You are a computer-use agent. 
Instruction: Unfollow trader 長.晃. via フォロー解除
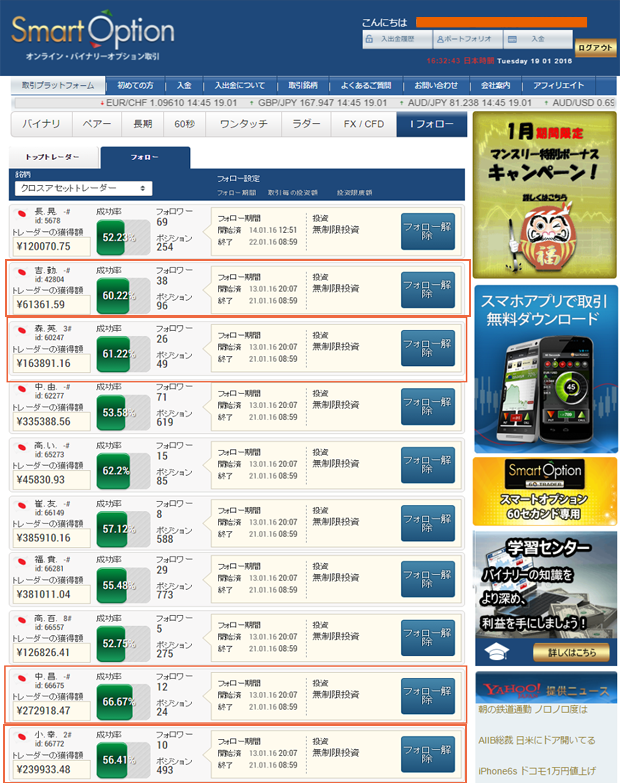click(427, 232)
